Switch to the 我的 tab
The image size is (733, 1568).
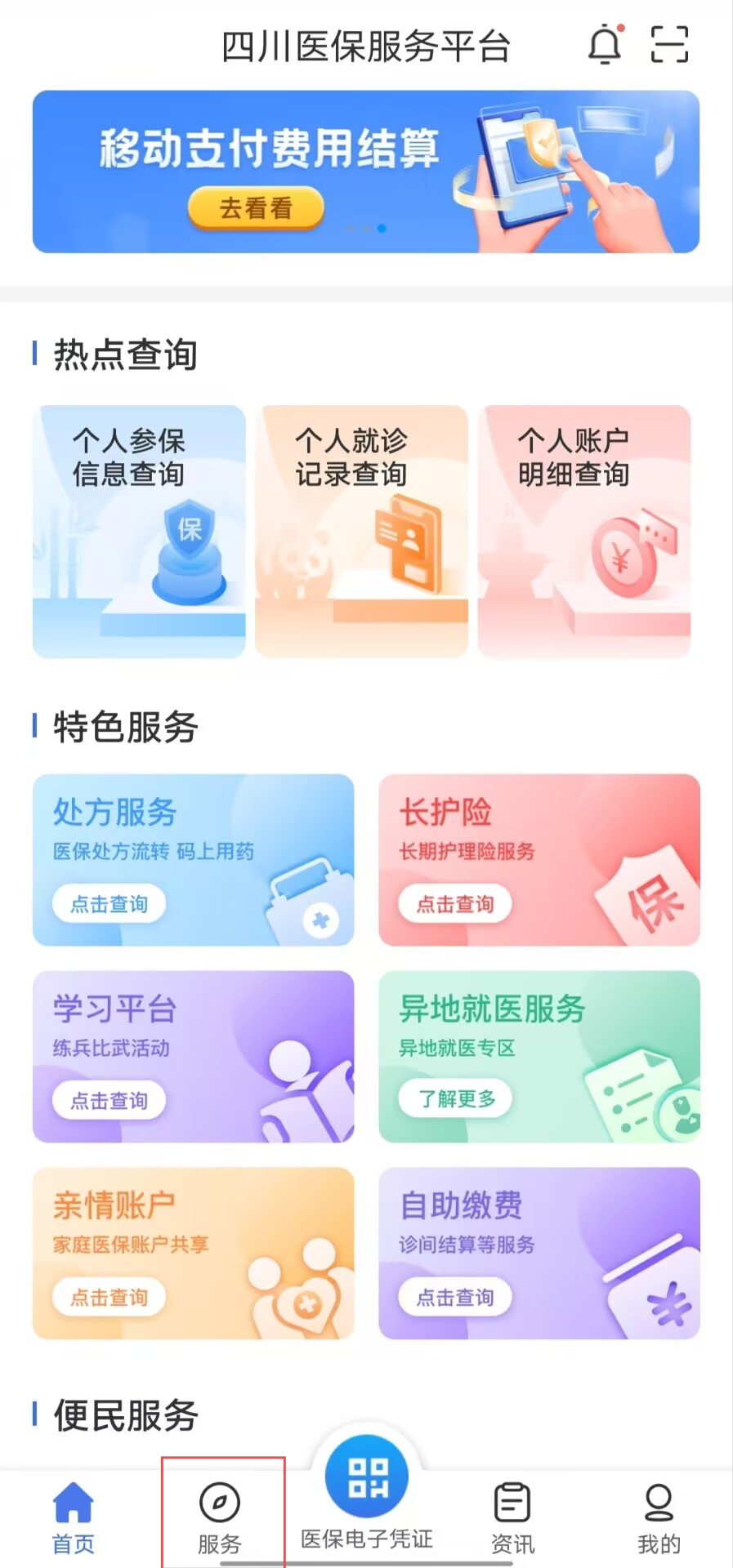pyautogui.click(x=659, y=1518)
